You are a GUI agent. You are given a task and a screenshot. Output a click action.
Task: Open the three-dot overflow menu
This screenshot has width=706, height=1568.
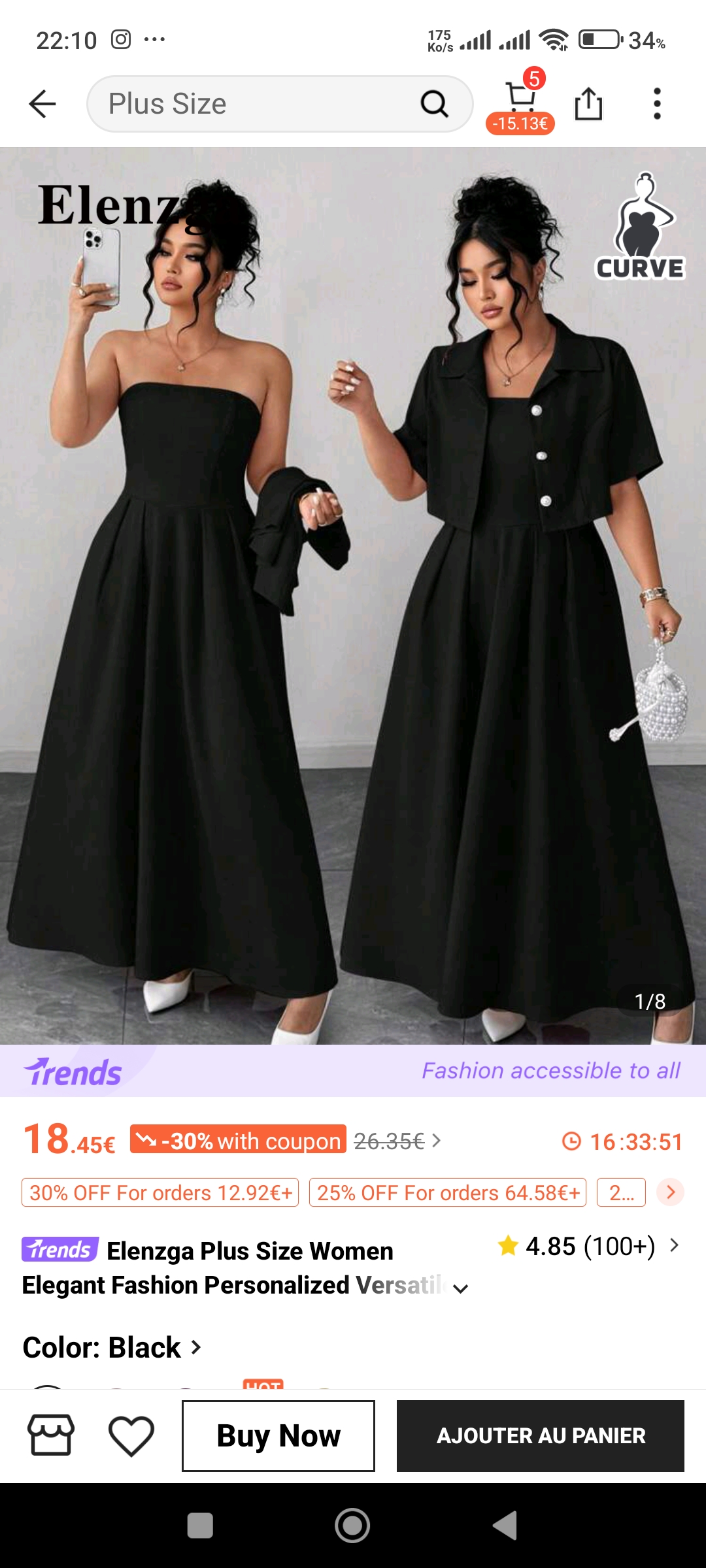point(657,104)
